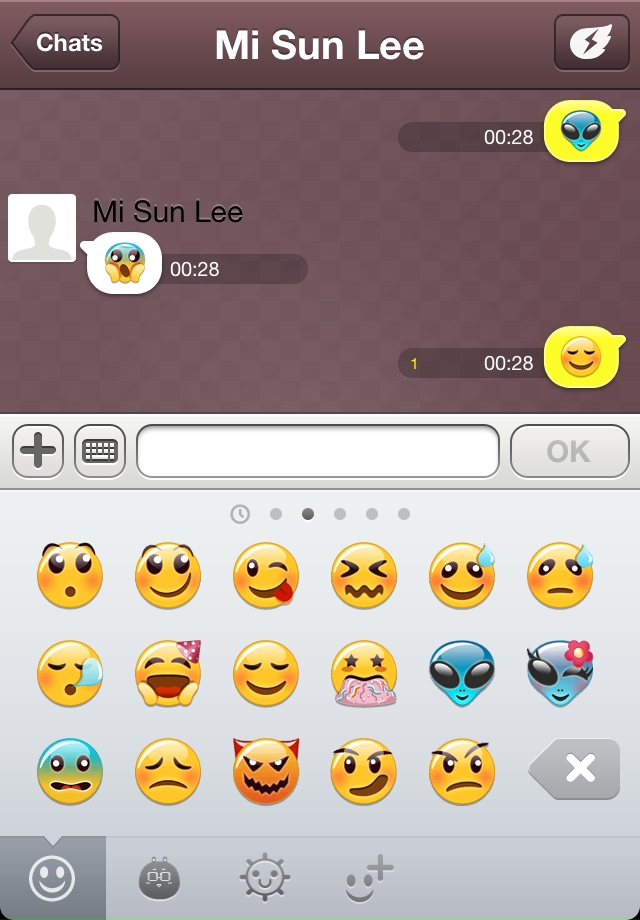Go back to the Chats list
The height and width of the screenshot is (920, 640).
(66, 44)
